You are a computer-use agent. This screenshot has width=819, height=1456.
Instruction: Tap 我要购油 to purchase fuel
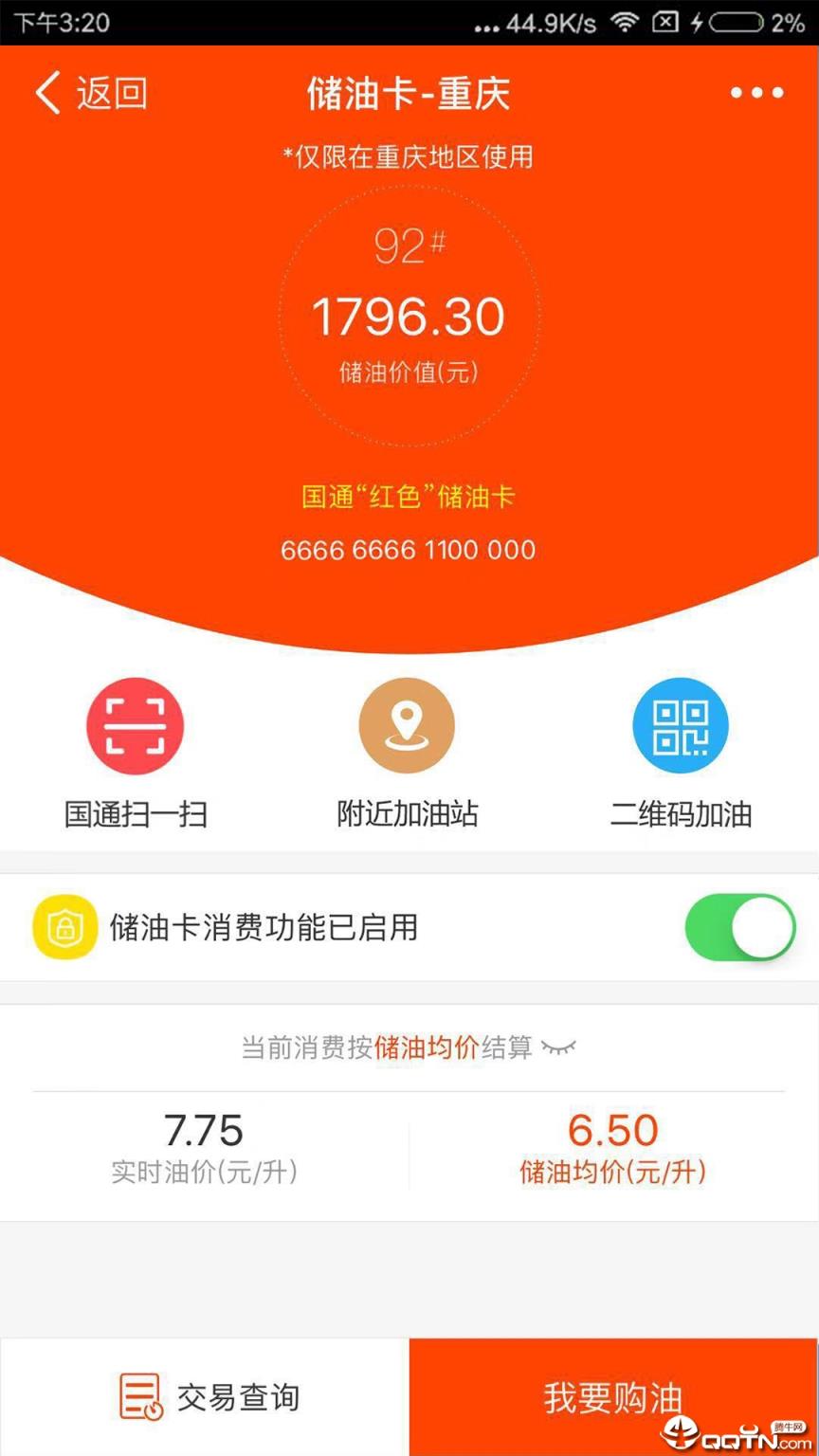coord(612,1396)
